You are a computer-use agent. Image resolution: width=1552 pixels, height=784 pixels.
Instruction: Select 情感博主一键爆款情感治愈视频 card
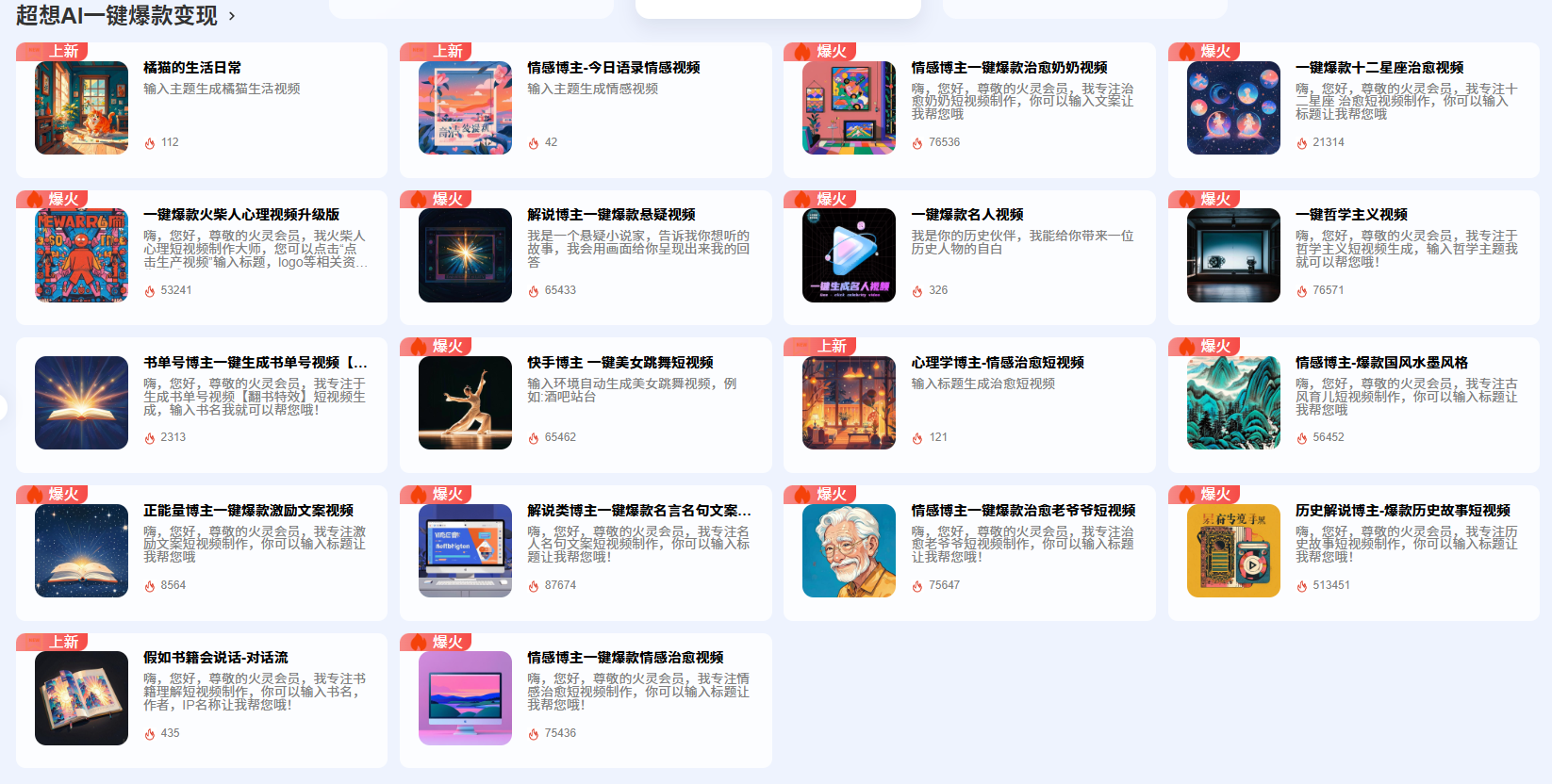625,658
